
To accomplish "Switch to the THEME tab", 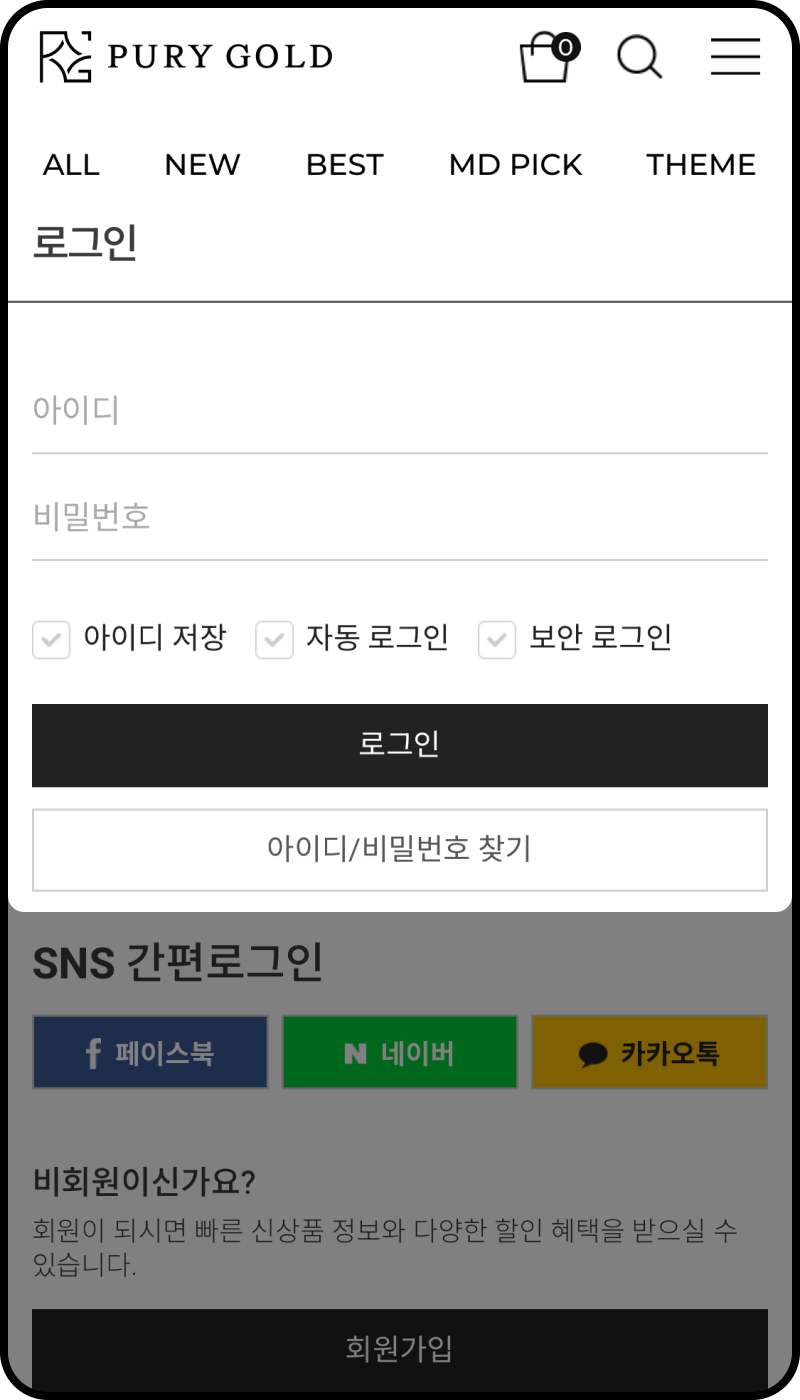I will pos(701,165).
